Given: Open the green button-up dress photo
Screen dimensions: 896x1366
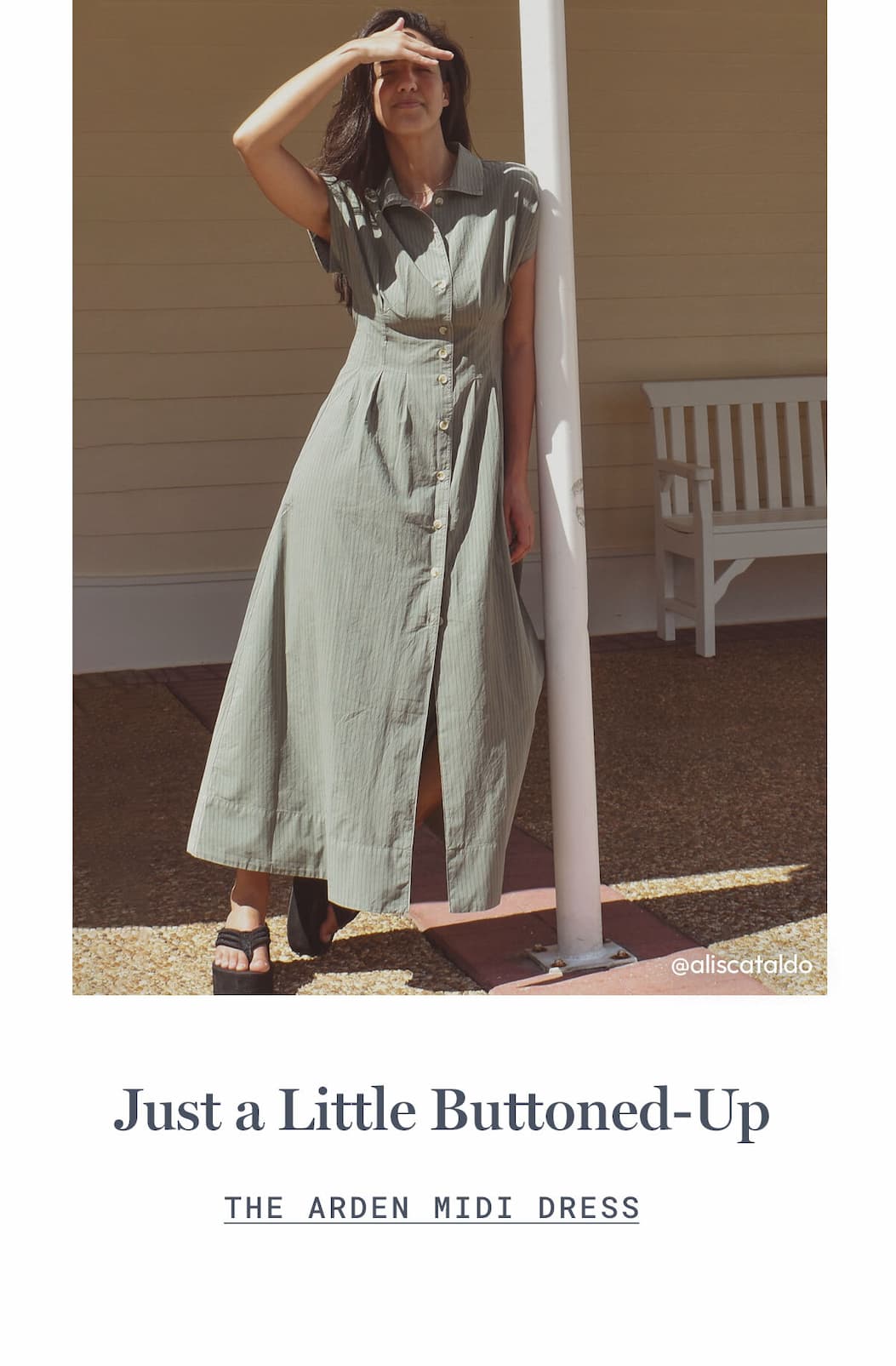Looking at the screenshot, I should click(x=449, y=497).
